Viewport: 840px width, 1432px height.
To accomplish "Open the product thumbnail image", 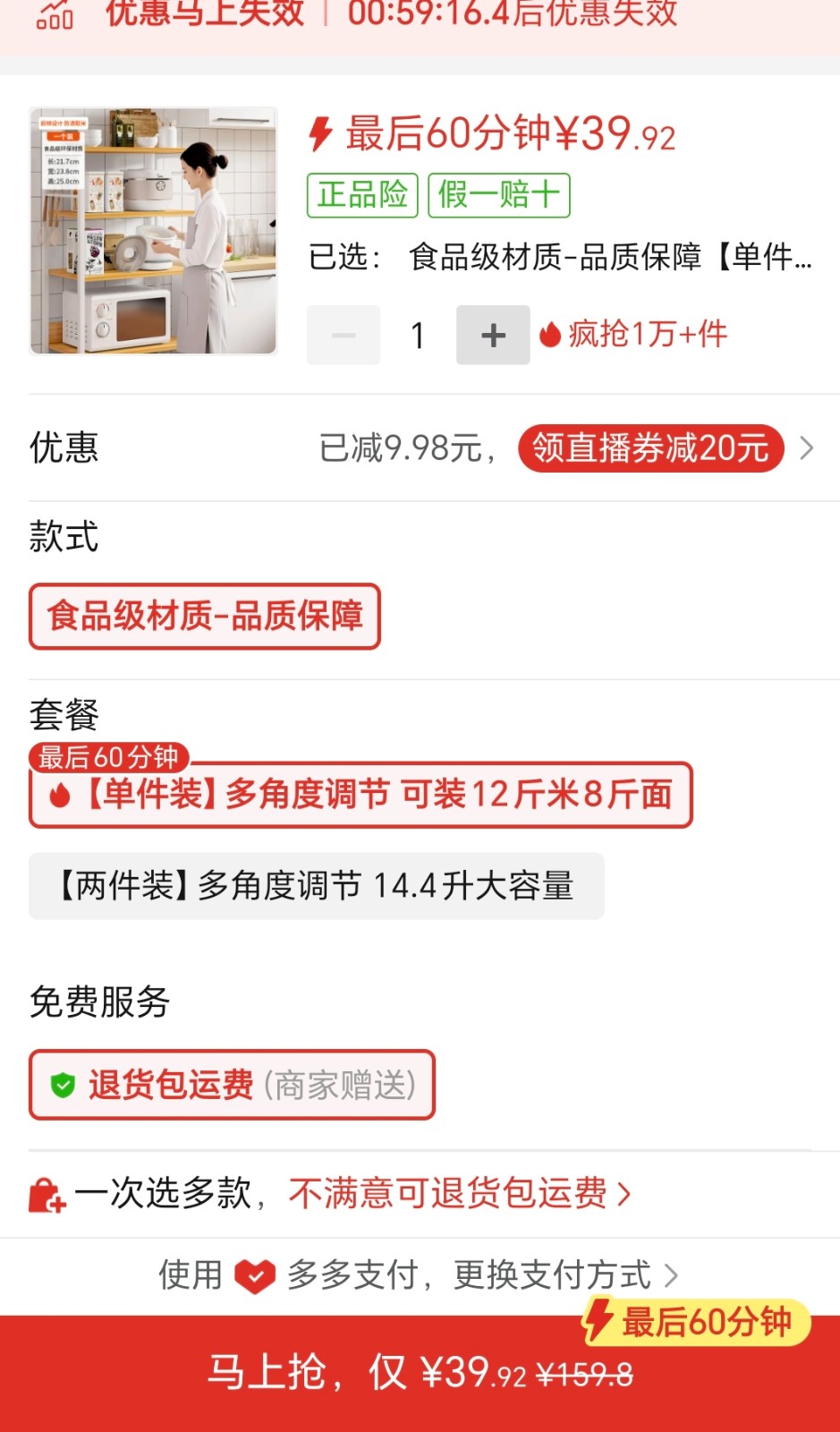I will tap(153, 231).
